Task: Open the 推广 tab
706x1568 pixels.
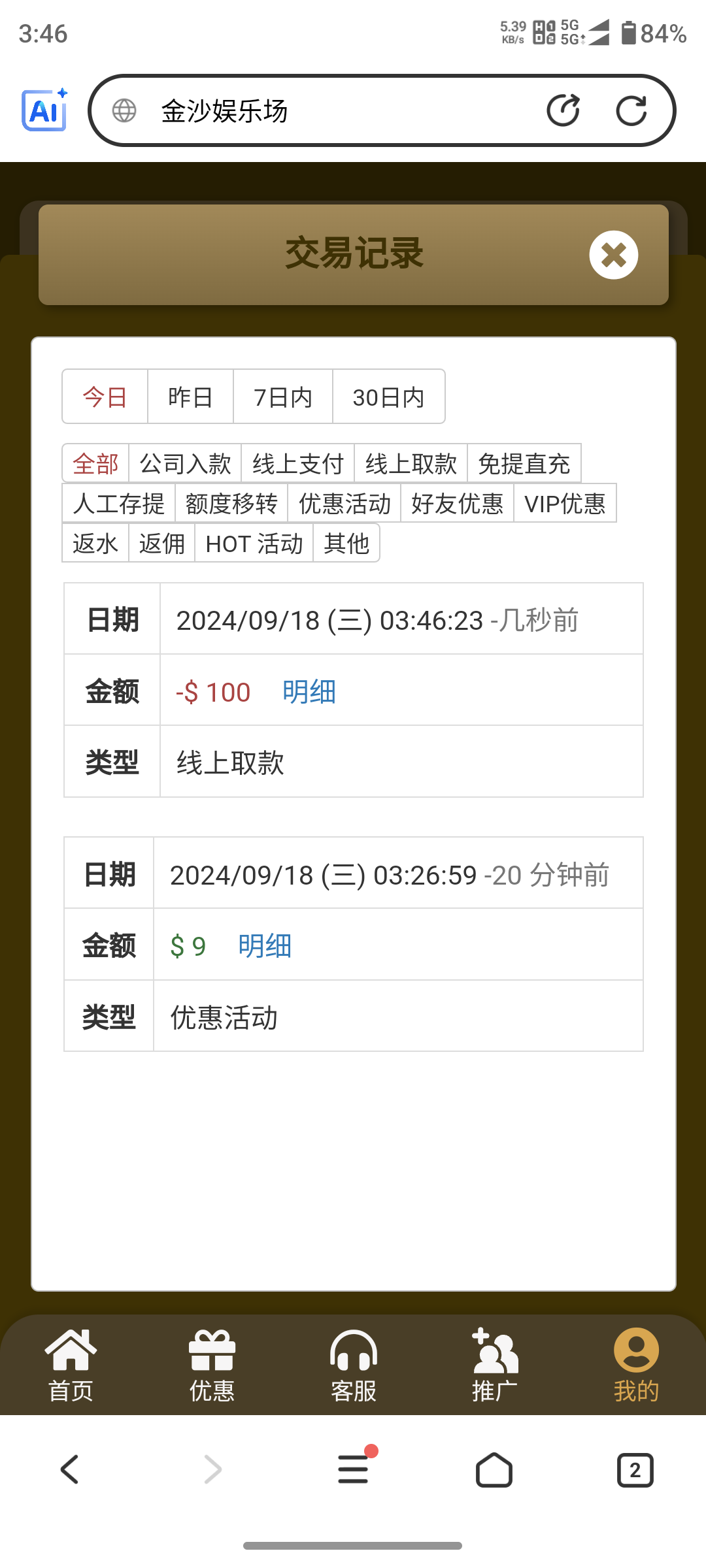Action: [x=495, y=1365]
